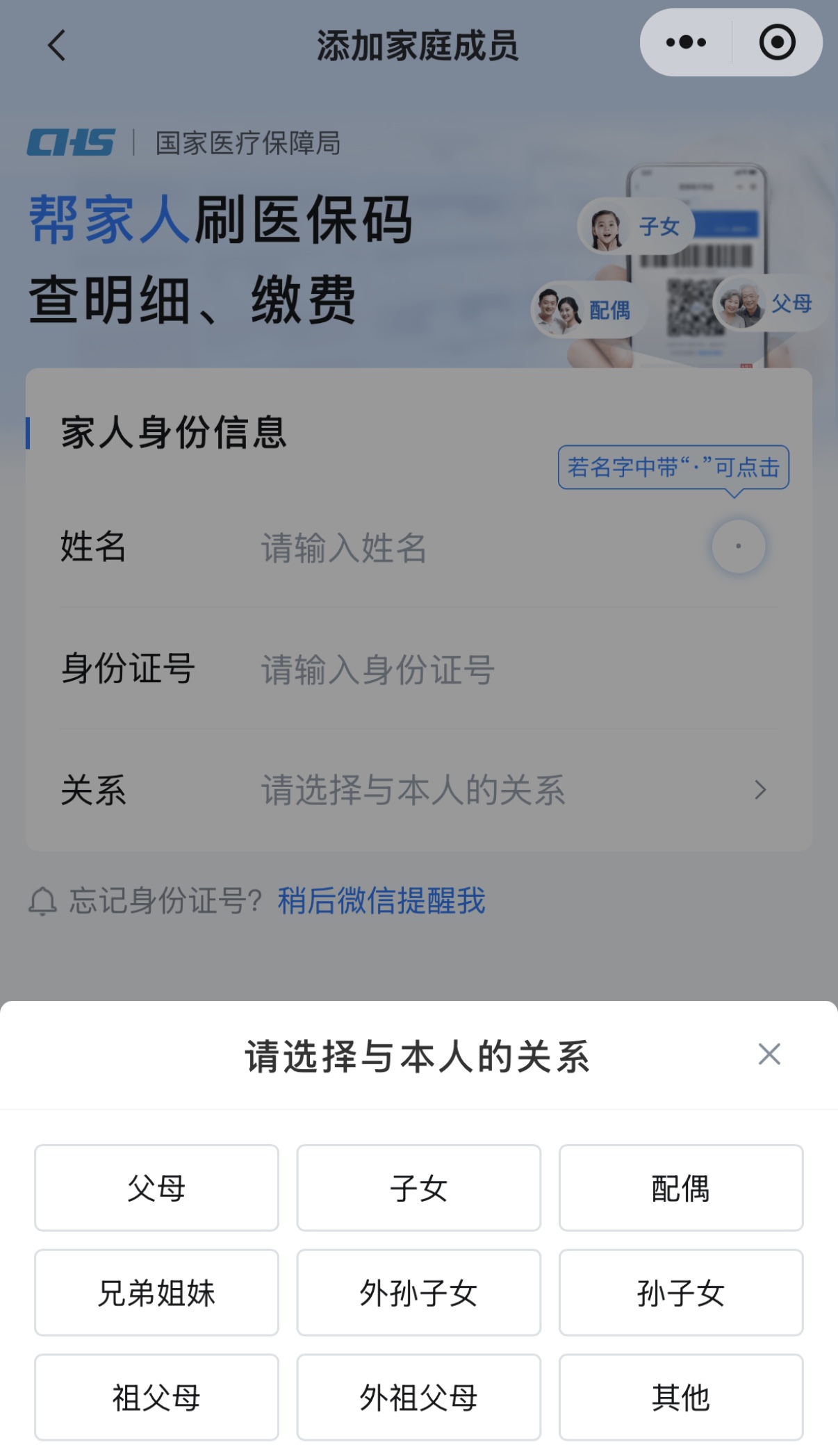Choose 外祖父母 relationship option
838x1456 pixels.
[418, 1398]
